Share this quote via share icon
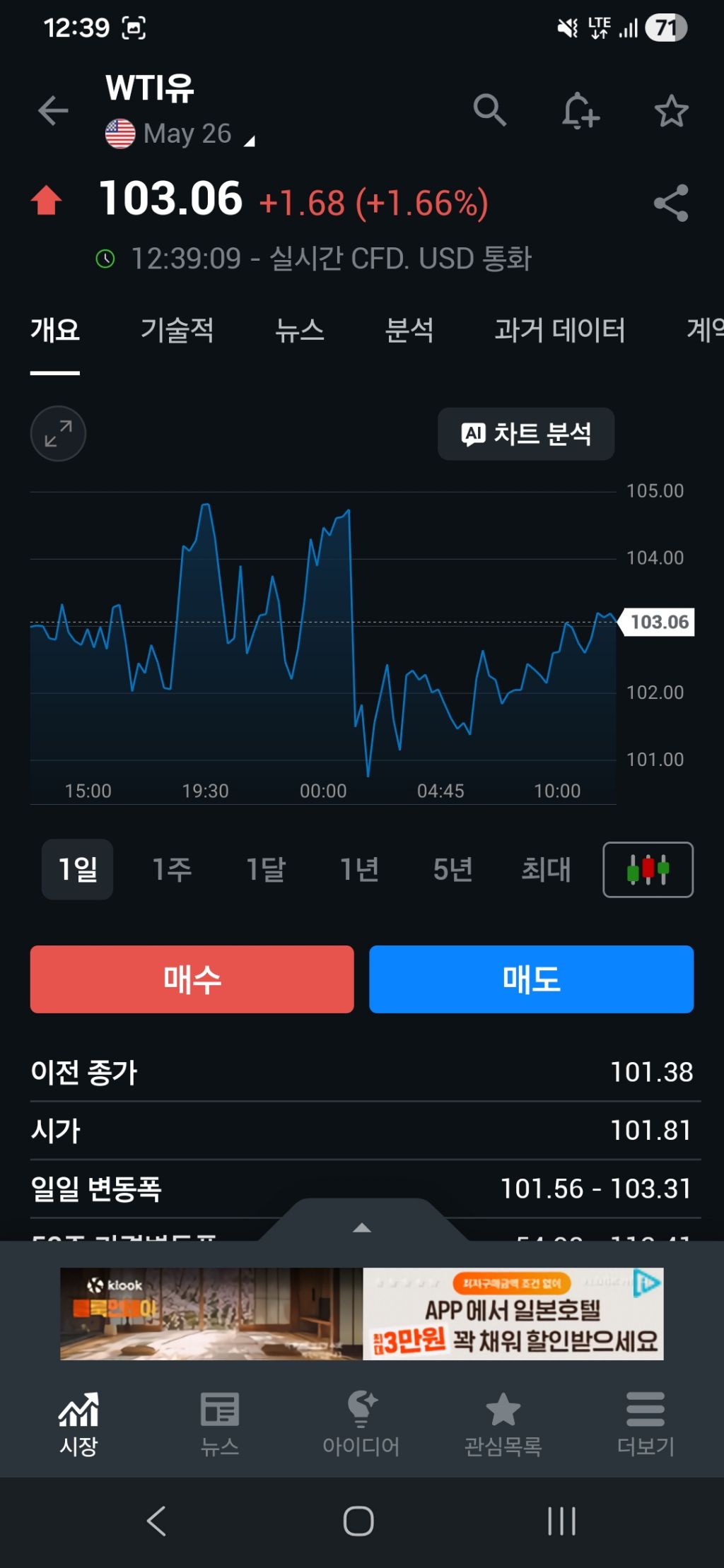Viewport: 724px width, 1568px height. (671, 204)
